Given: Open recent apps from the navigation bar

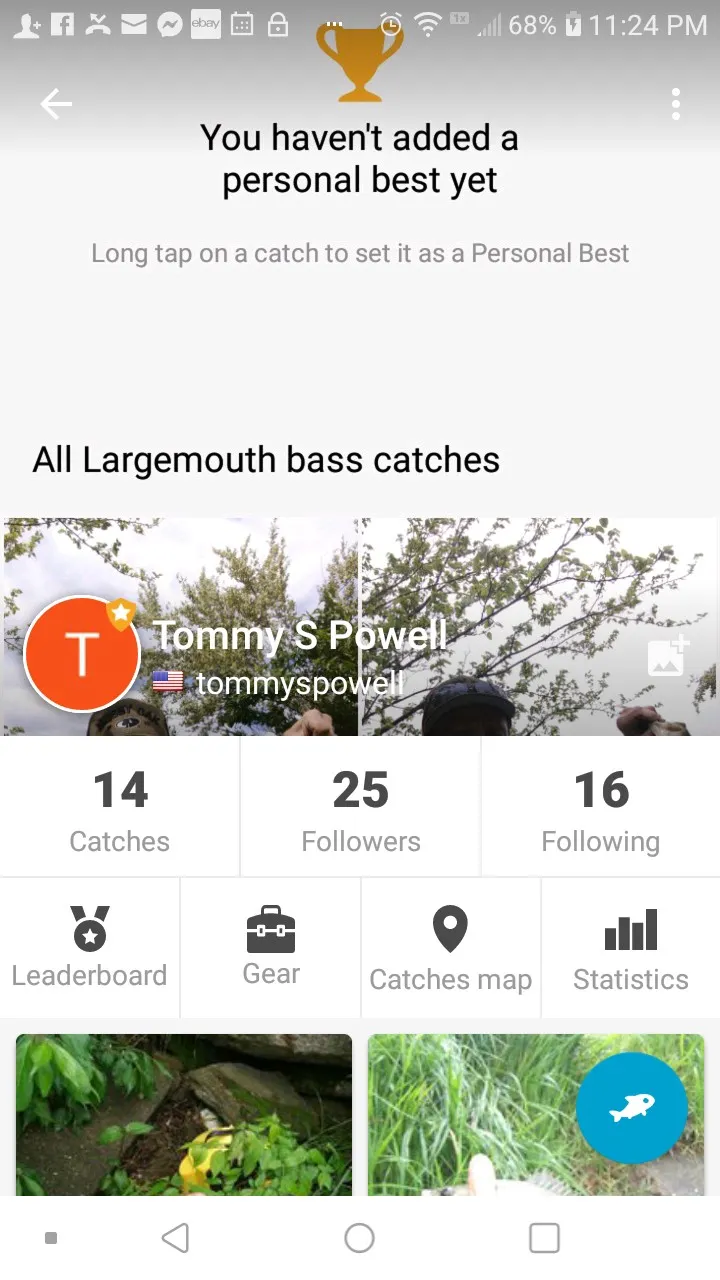Looking at the screenshot, I should (x=544, y=1238).
